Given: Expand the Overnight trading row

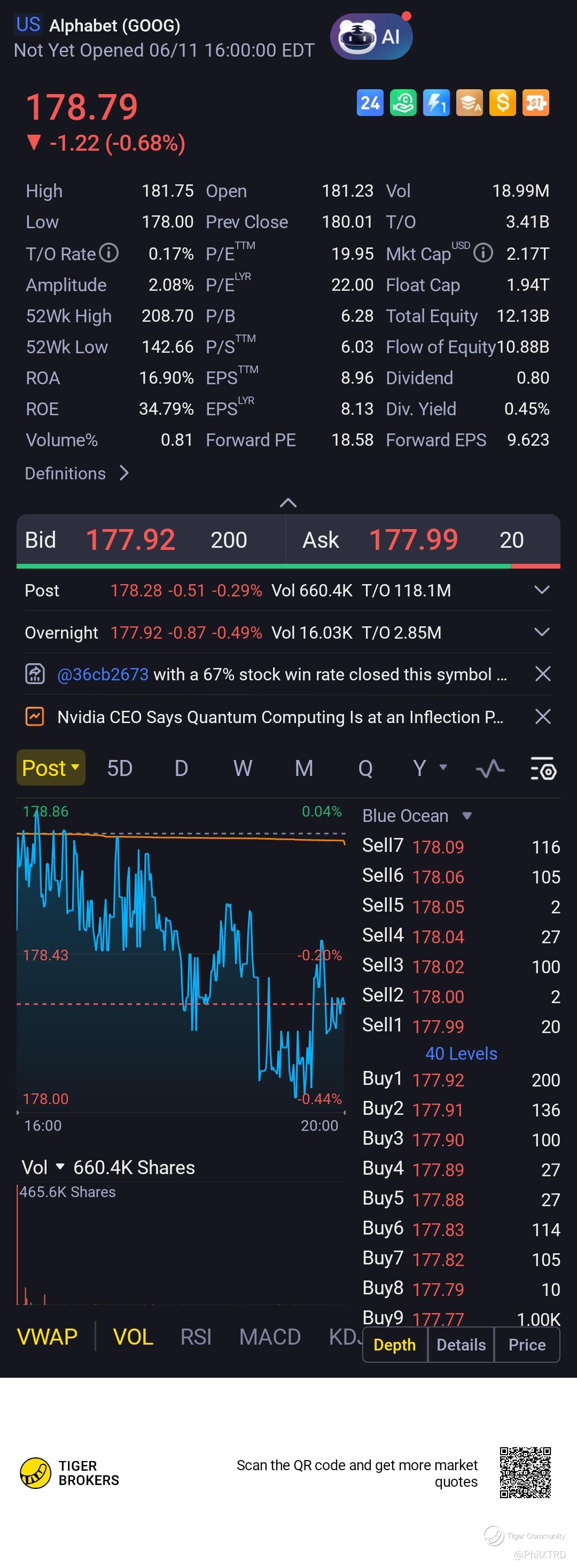Looking at the screenshot, I should click(x=541, y=632).
